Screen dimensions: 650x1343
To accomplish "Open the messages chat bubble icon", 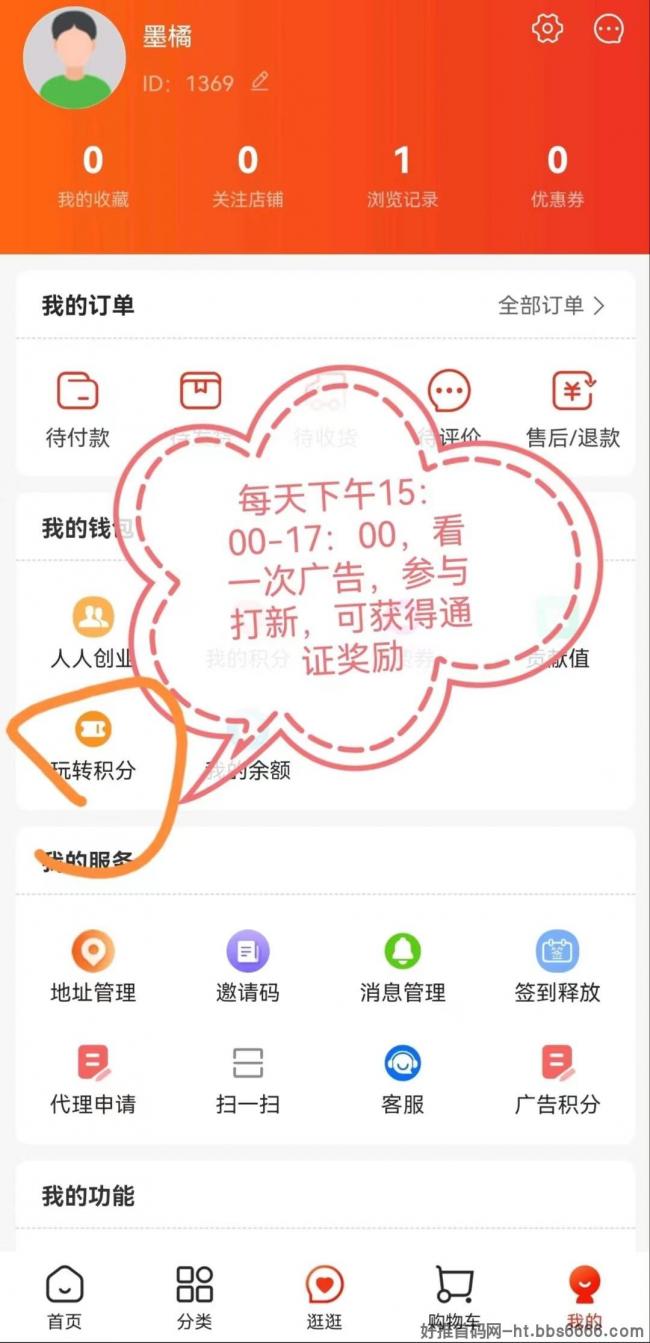I will click(x=609, y=29).
